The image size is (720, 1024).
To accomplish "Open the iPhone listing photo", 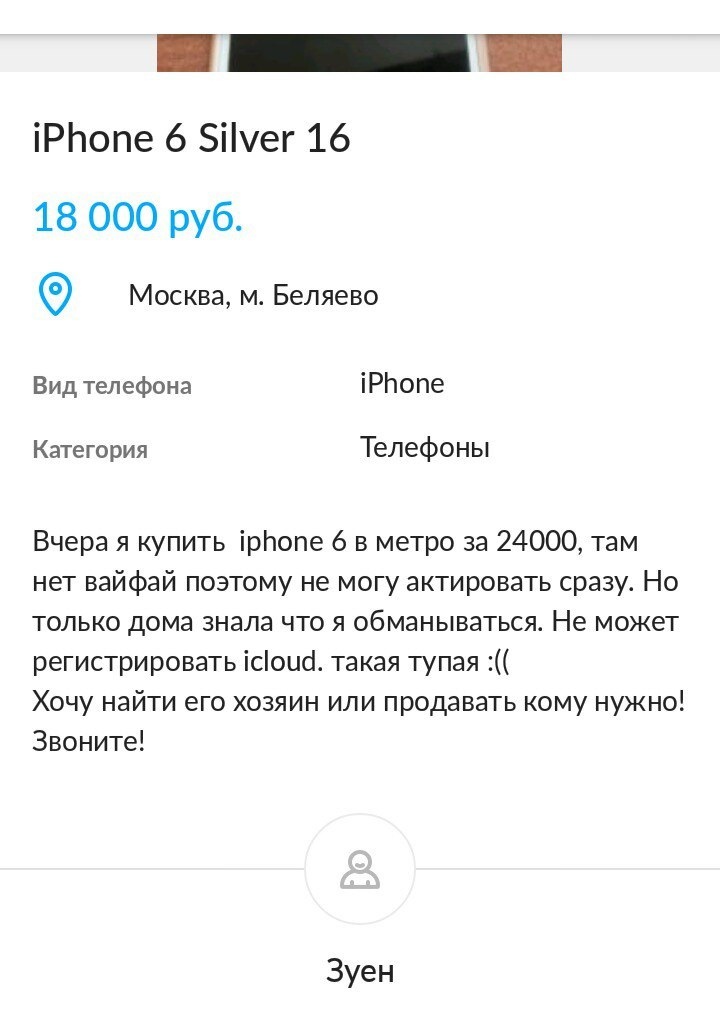I will (x=359, y=52).
